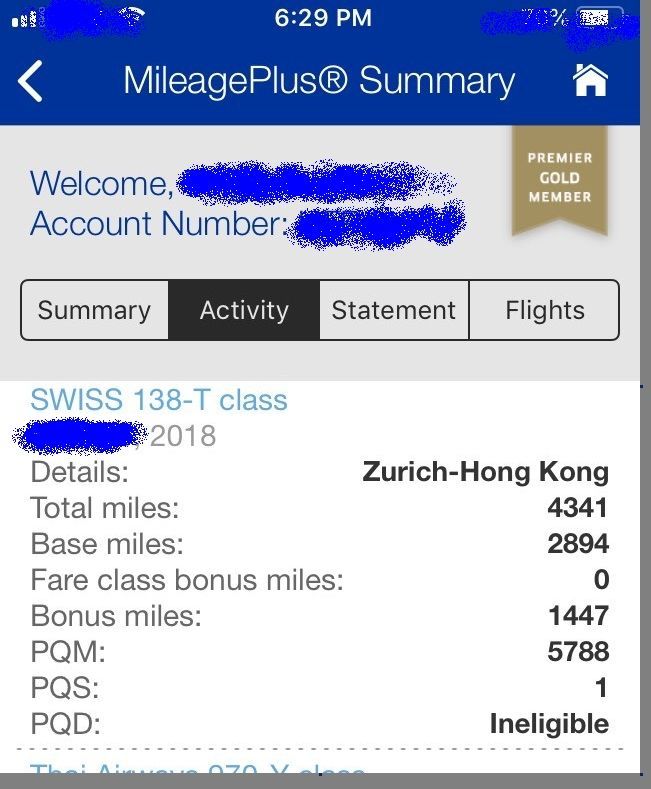Show the Flights tab

tap(544, 310)
